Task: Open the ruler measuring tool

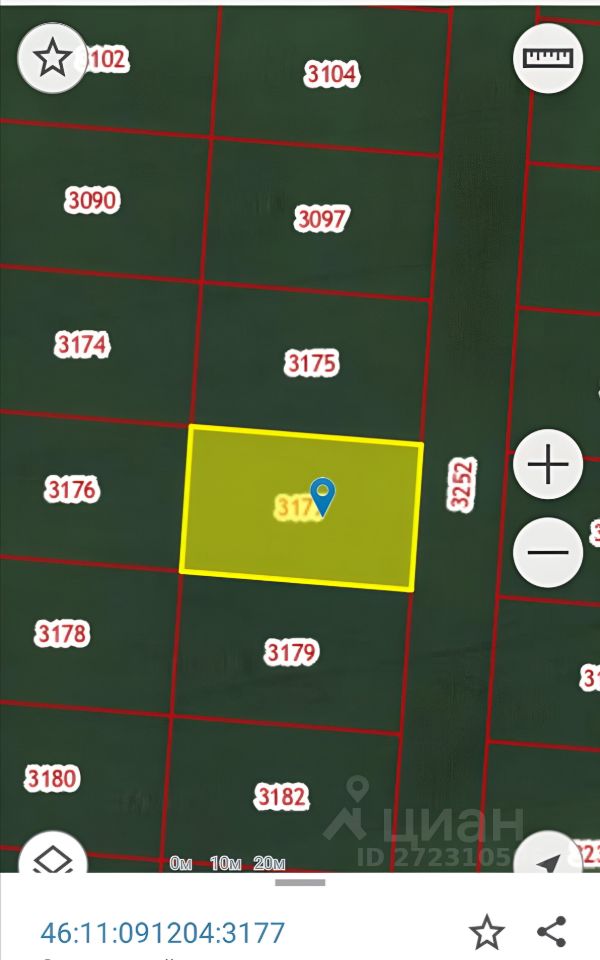Action: tap(548, 58)
